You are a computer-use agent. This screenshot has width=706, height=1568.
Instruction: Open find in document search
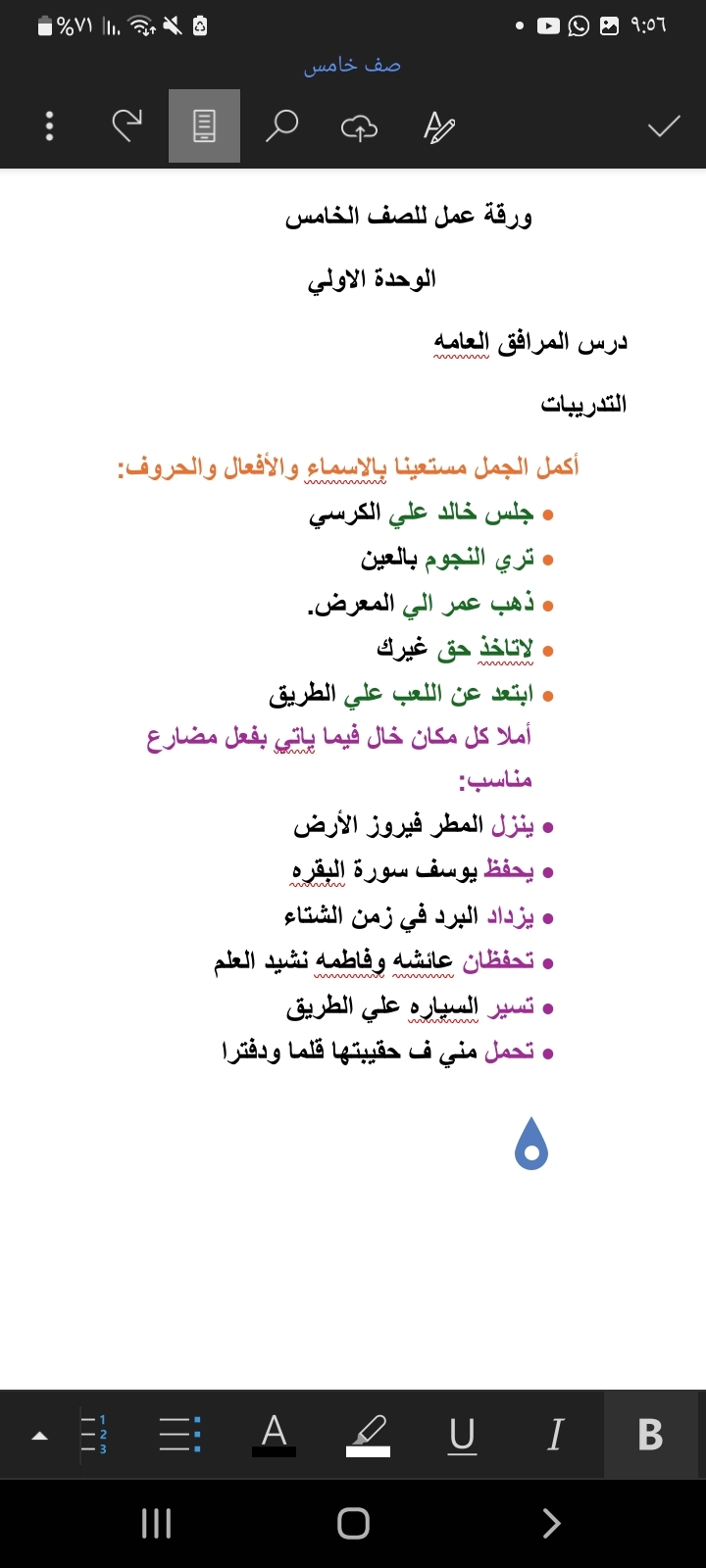pos(282,126)
